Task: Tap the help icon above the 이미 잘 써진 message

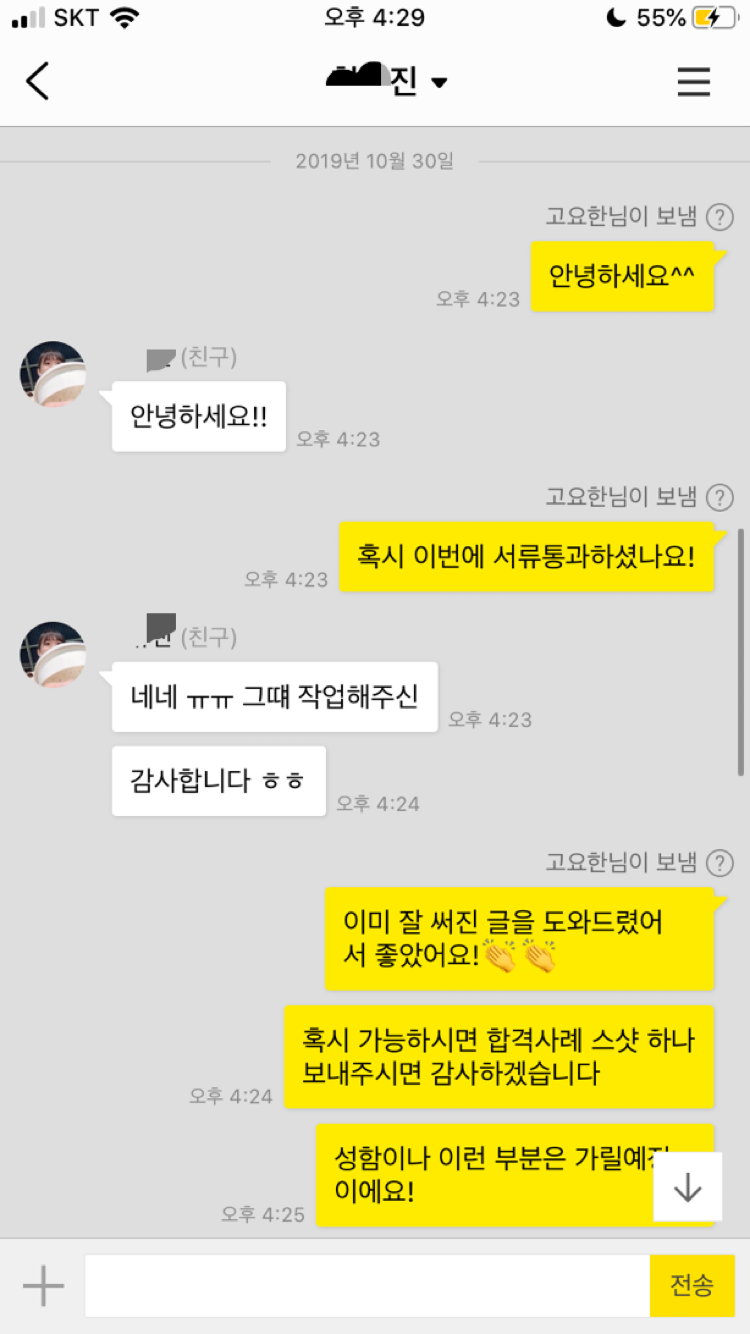Action: point(719,862)
